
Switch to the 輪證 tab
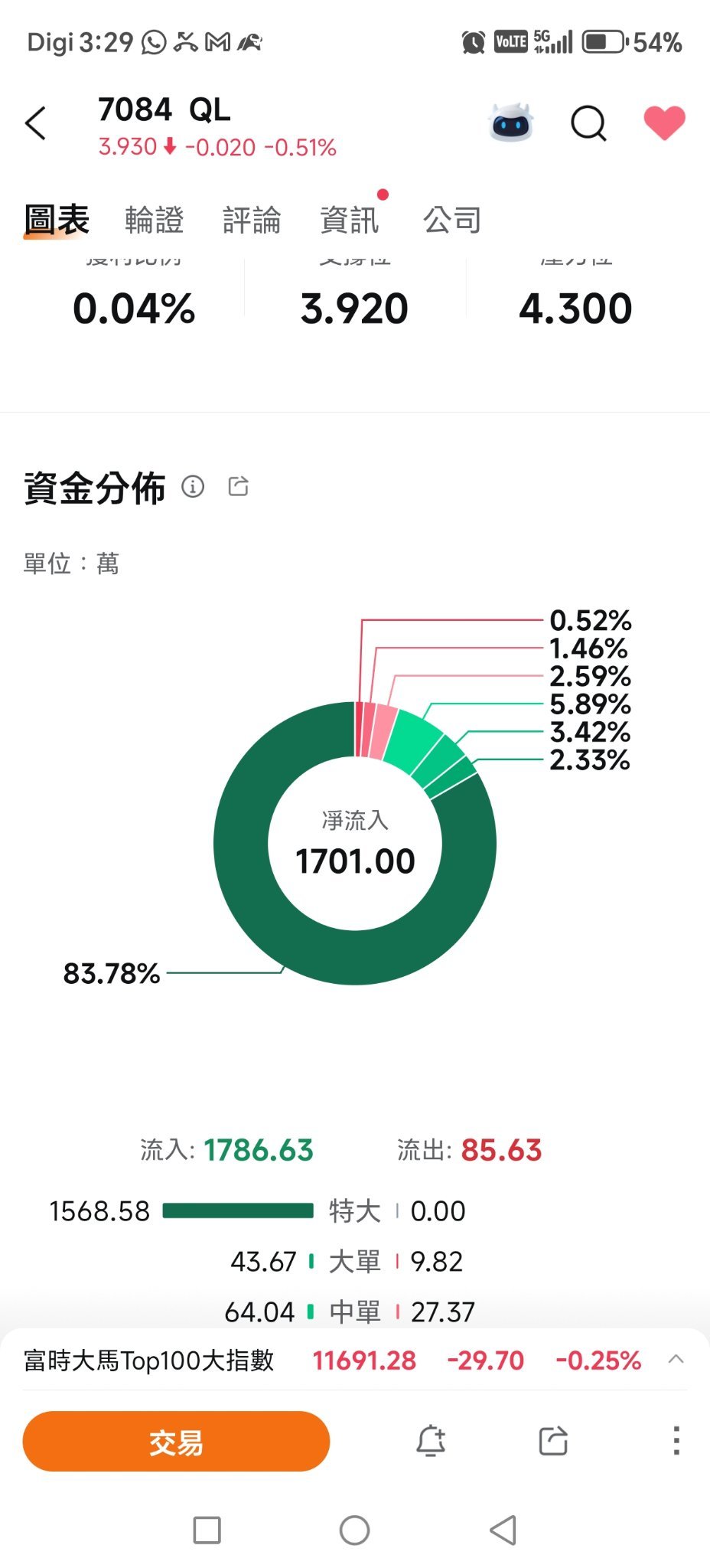(154, 220)
